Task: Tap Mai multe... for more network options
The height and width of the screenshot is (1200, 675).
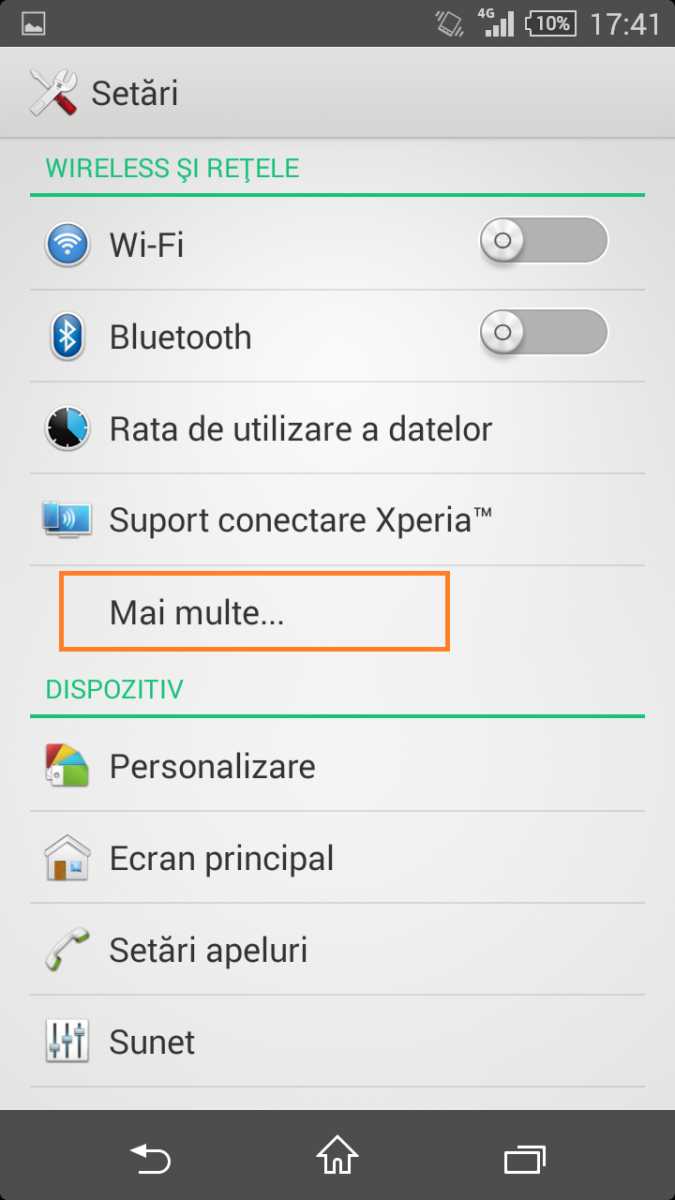Action: pyautogui.click(x=337, y=612)
